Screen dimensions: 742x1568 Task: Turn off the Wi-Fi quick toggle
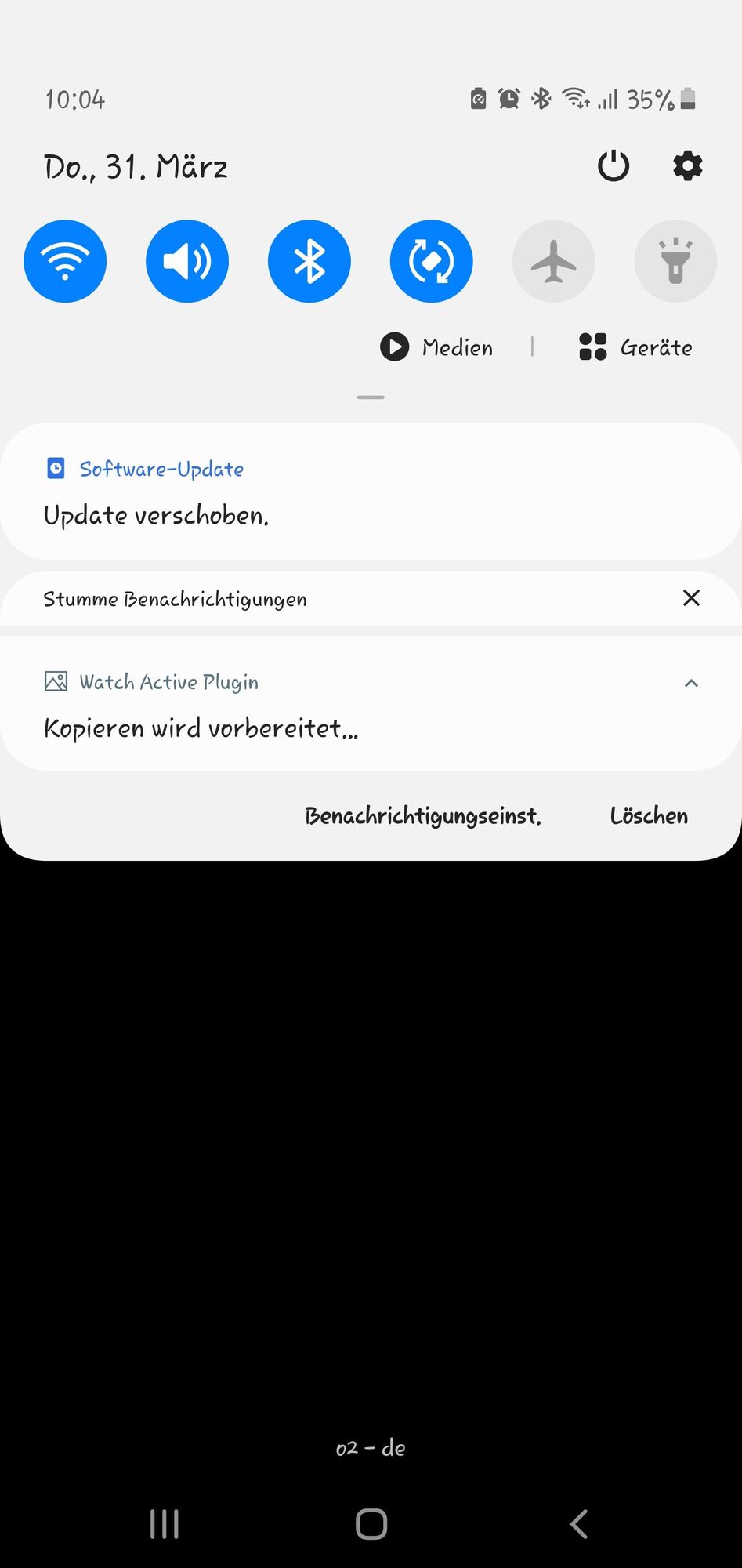(x=65, y=261)
